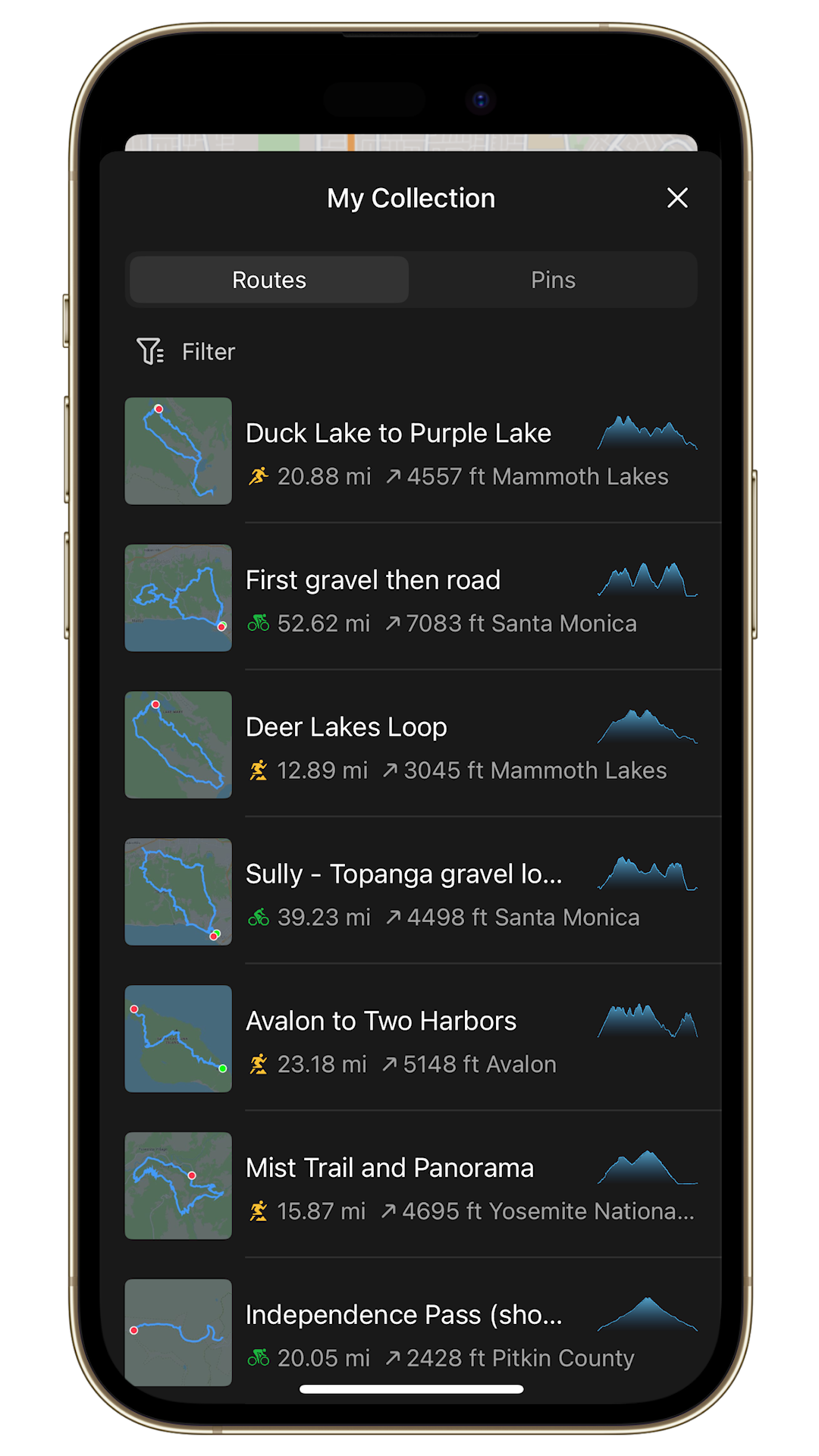Open the First gravel then road route
The width and height of the screenshot is (819, 1456).
click(411, 598)
